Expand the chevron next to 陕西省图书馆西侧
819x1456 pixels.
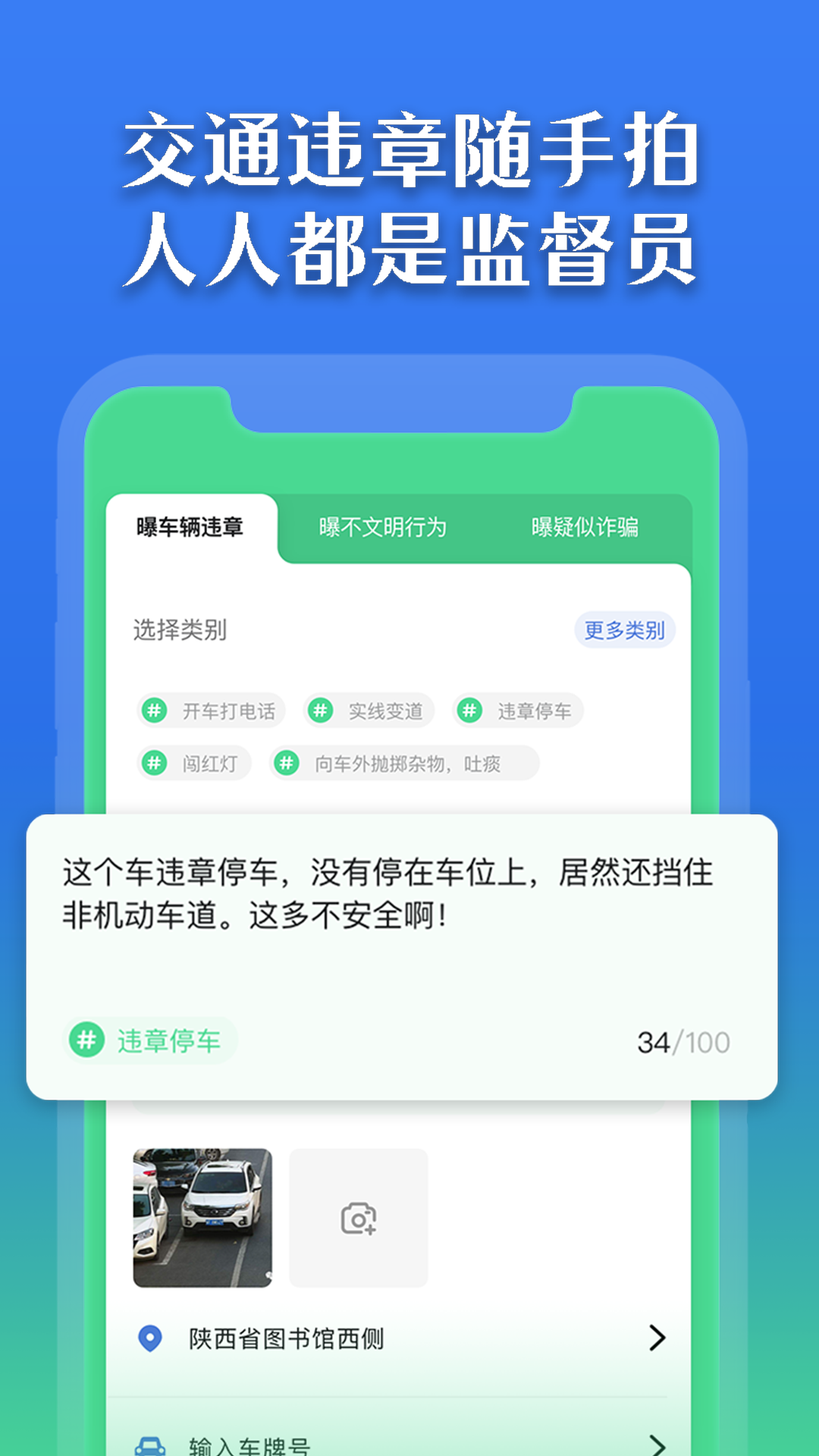coord(657,1339)
